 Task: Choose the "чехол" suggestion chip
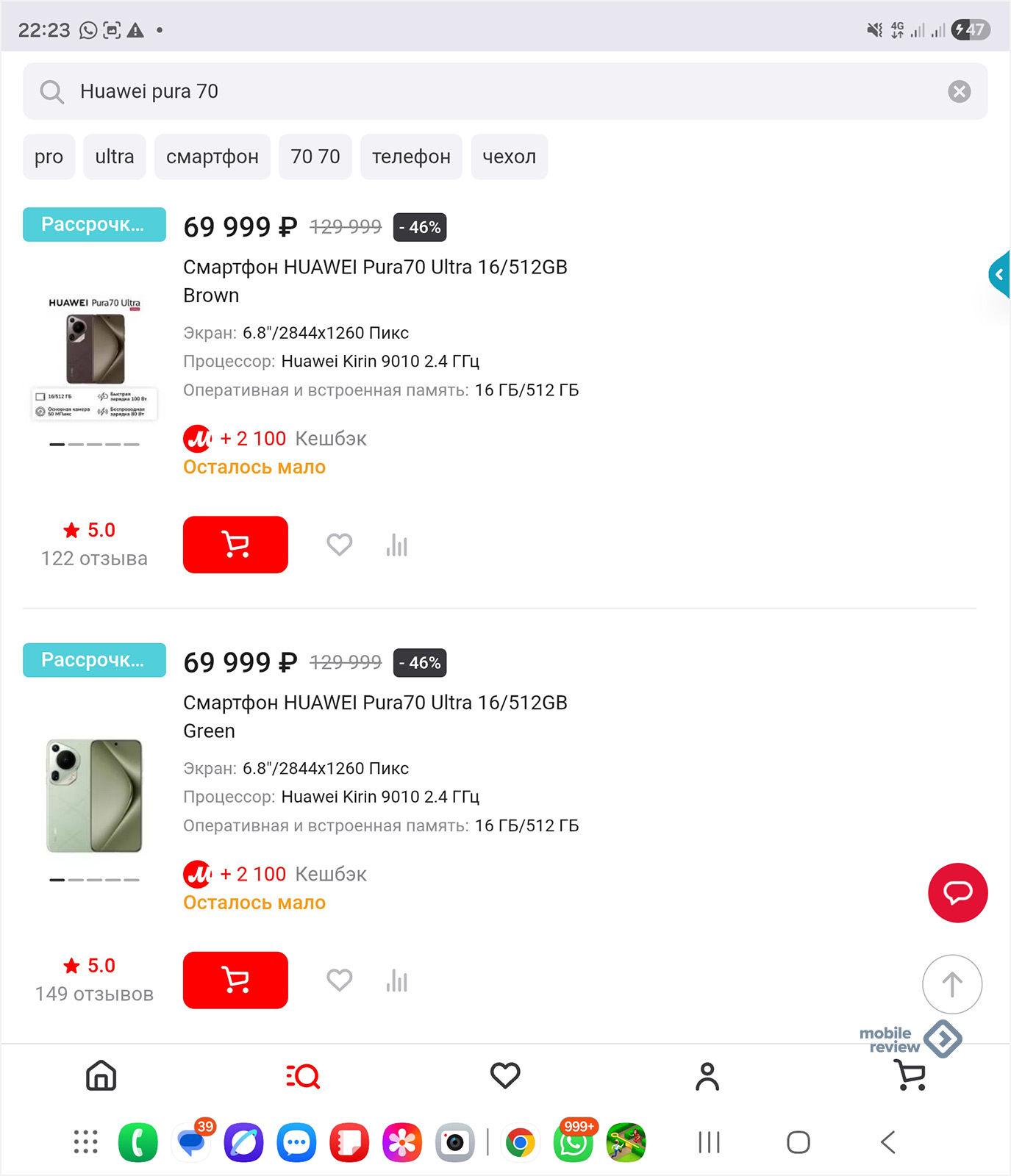tap(509, 157)
